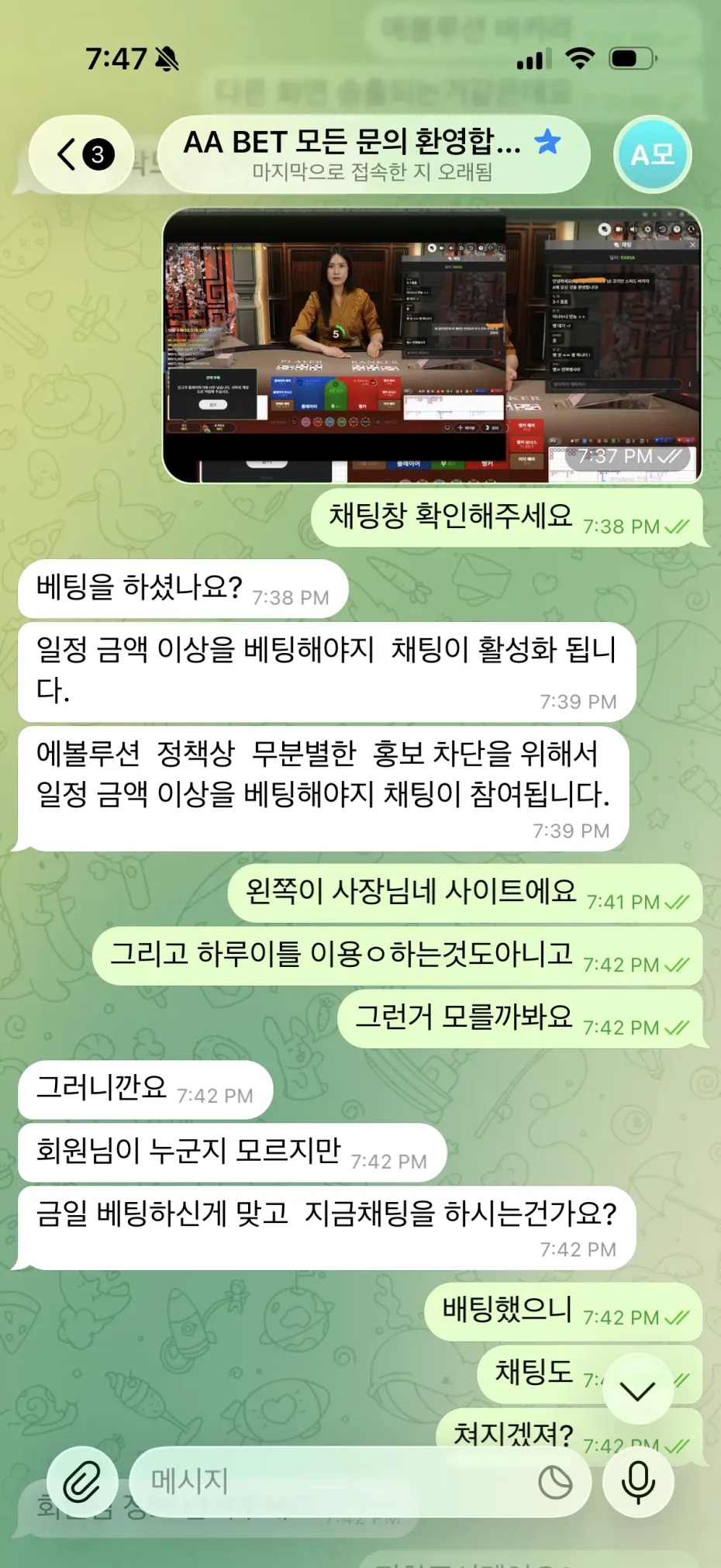Open the shared casino screenshot image

[x=432, y=345]
